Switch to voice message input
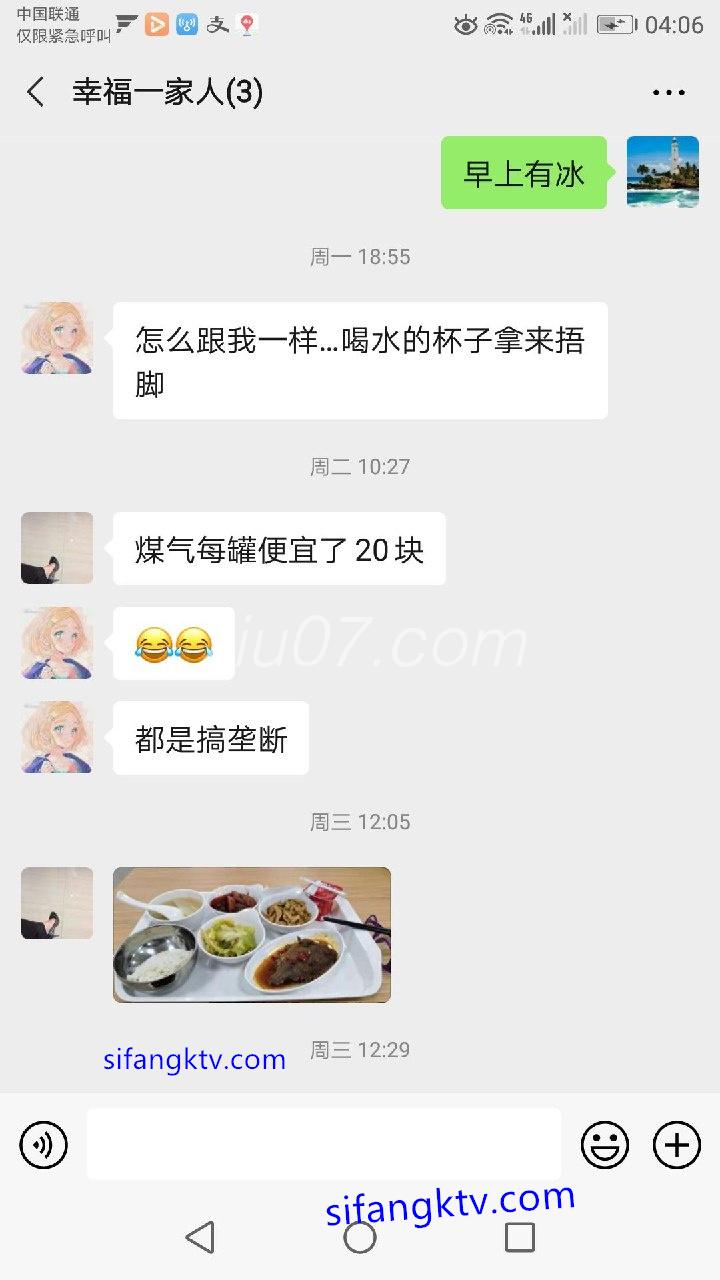720x1280 pixels. [x=44, y=1144]
